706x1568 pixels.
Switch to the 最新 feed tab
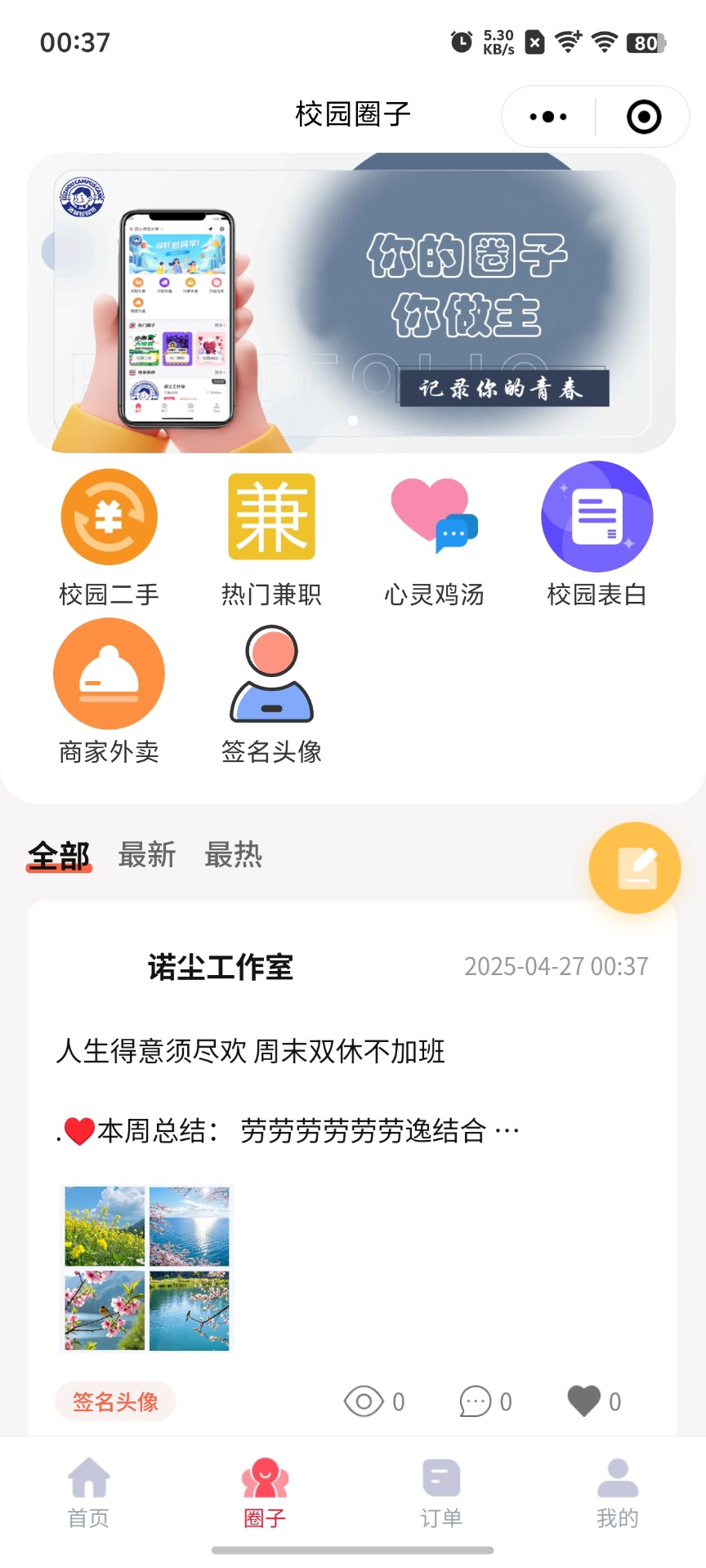147,855
